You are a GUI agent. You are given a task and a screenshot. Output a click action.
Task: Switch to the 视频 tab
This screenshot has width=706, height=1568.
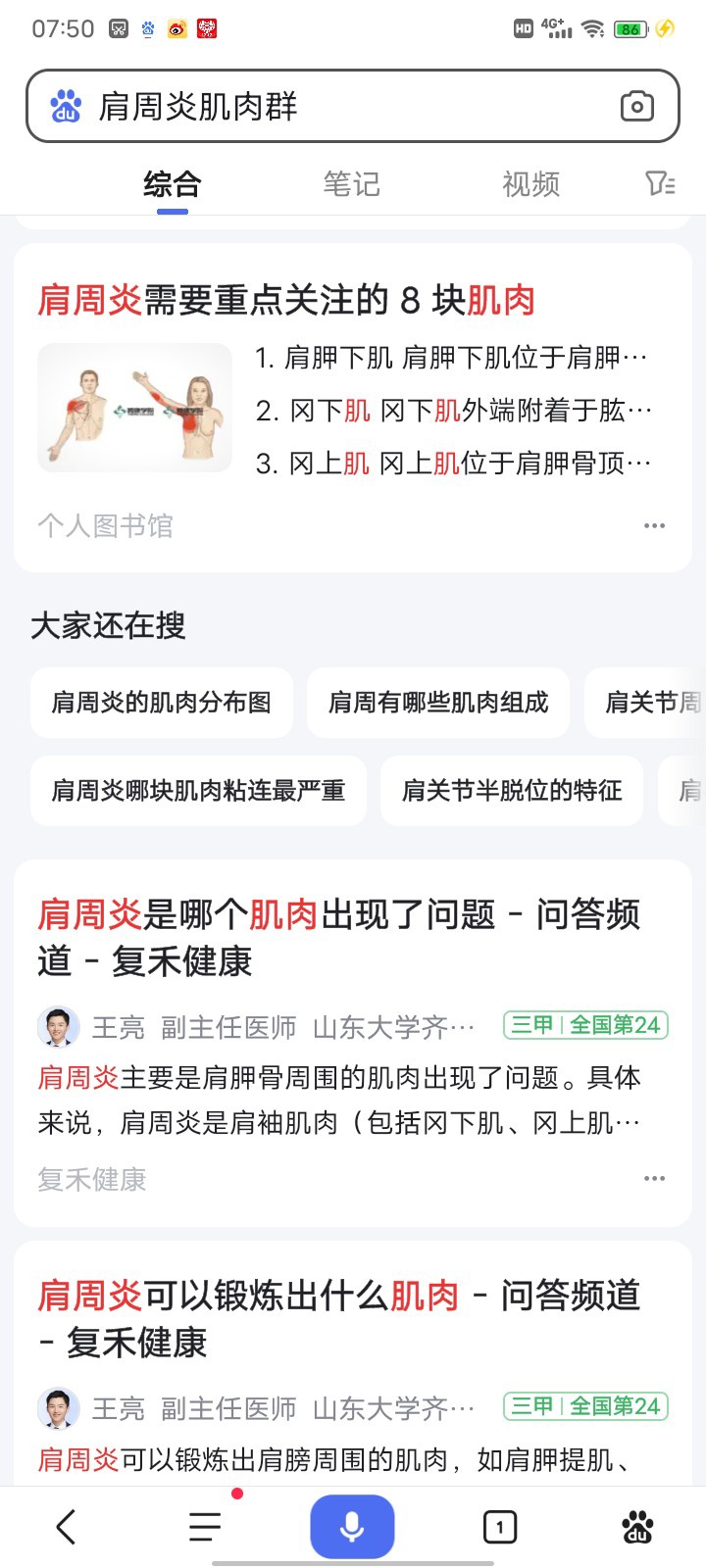[x=530, y=183]
